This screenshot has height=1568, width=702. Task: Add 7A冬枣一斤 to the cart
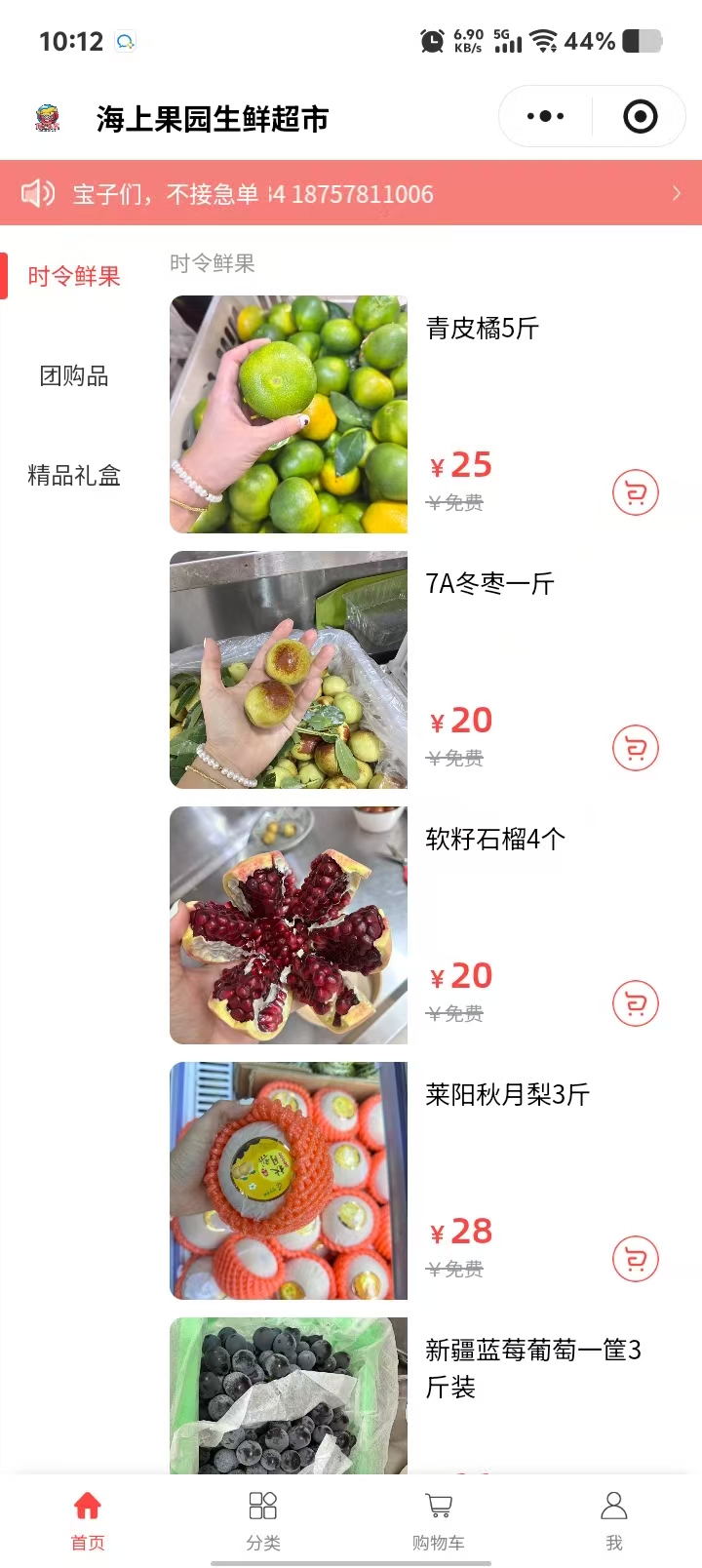(x=636, y=748)
